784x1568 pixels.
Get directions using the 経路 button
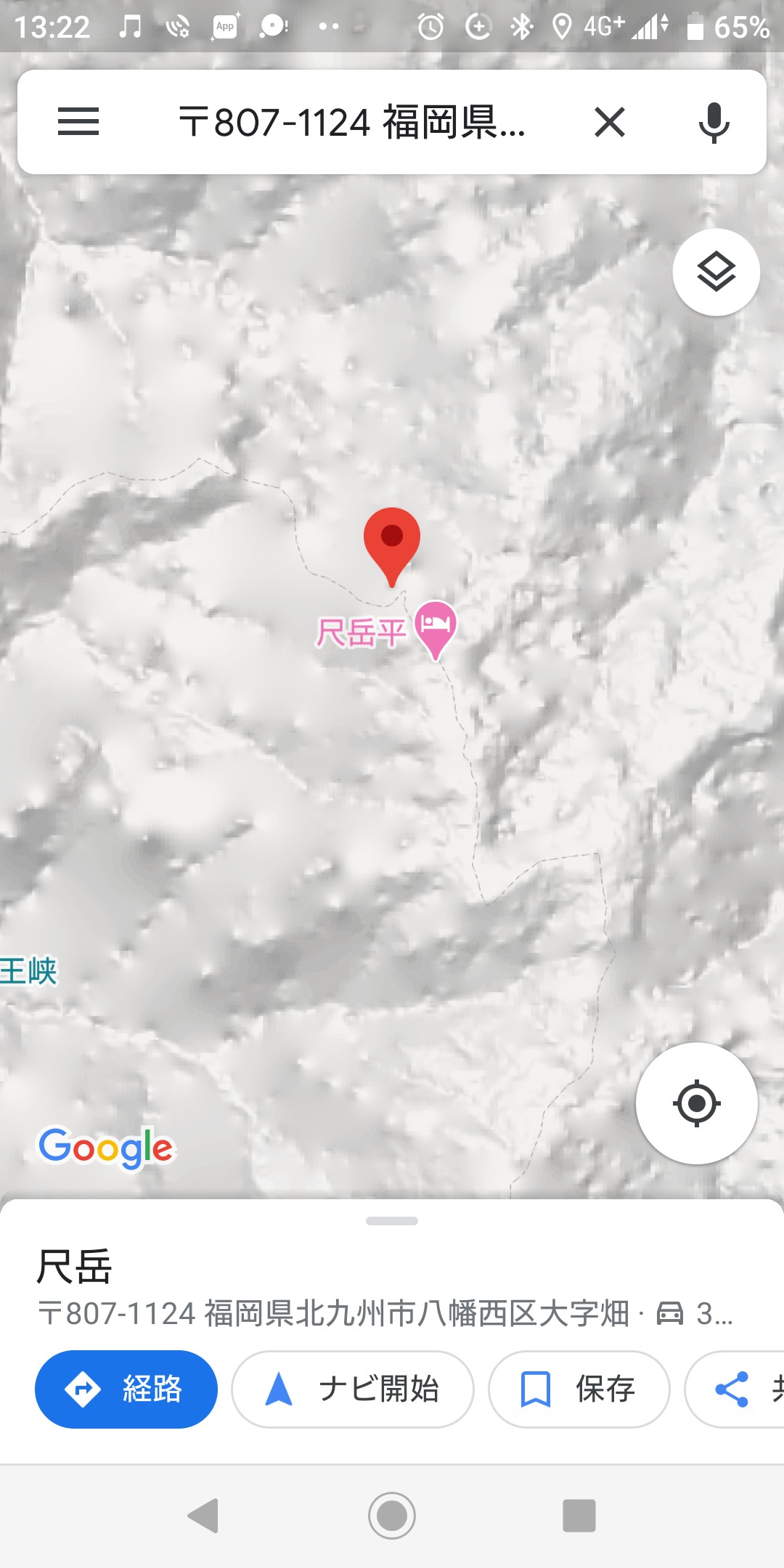click(x=125, y=1389)
